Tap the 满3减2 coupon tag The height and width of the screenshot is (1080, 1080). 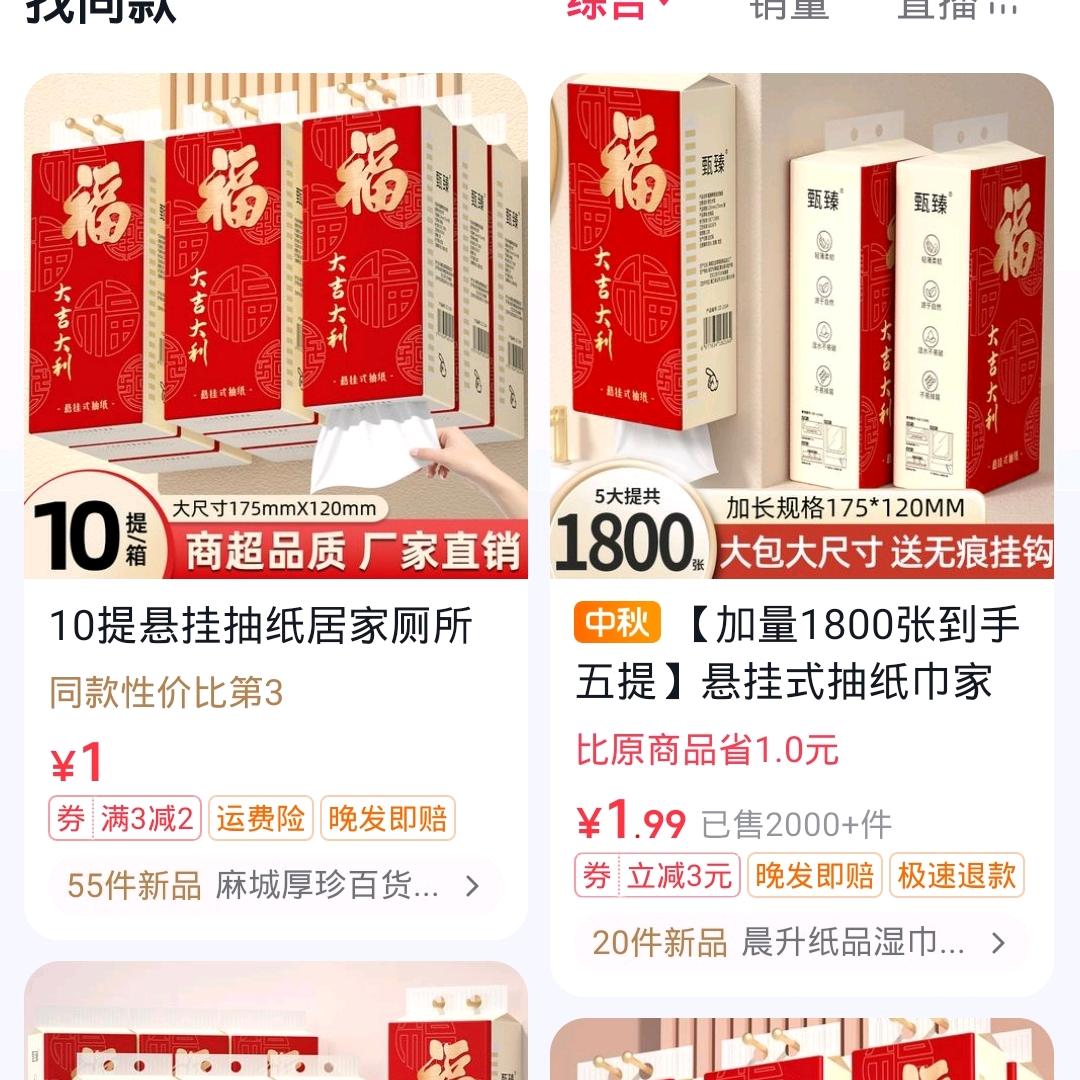(x=126, y=819)
